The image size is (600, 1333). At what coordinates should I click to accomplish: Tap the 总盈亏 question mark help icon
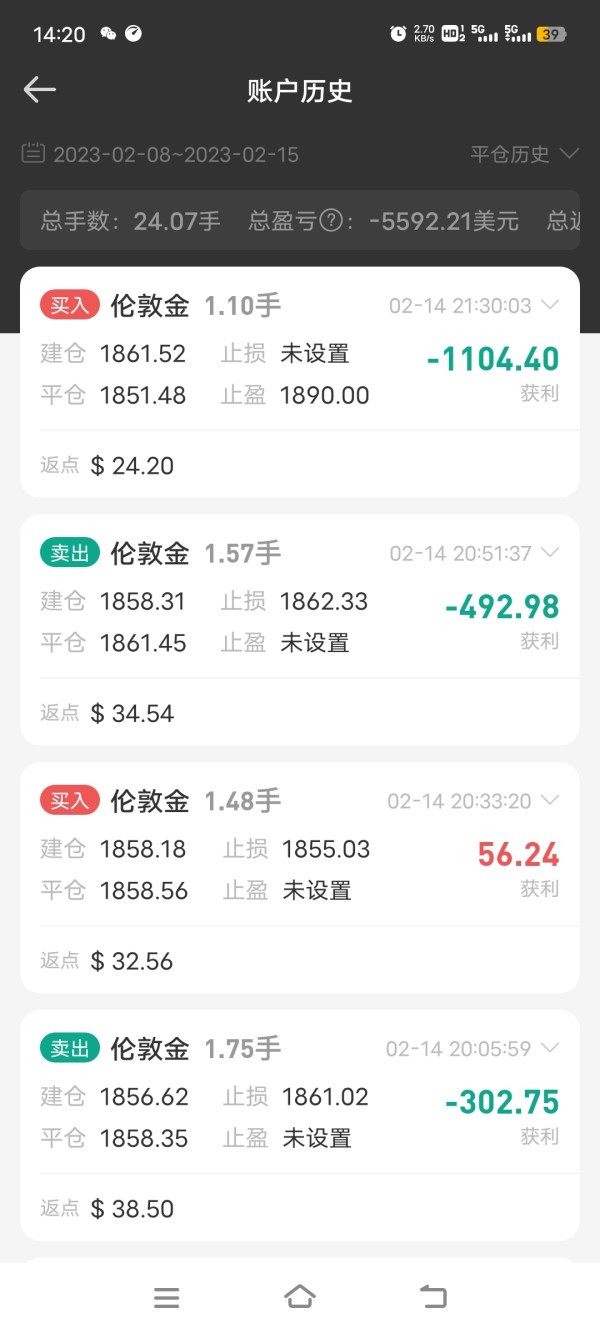click(332, 221)
